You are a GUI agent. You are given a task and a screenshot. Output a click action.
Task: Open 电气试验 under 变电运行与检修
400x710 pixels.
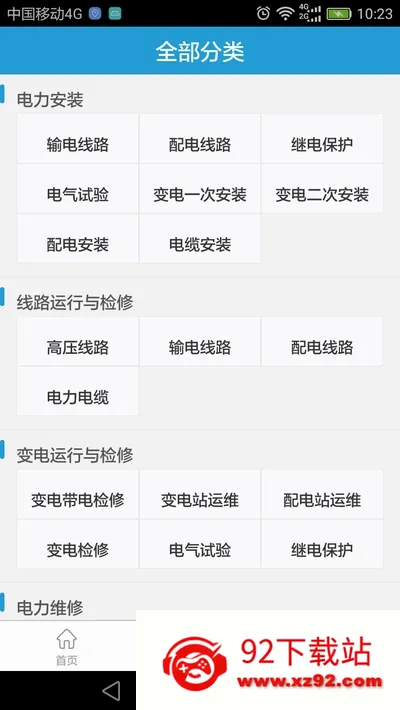pyautogui.click(x=200, y=544)
